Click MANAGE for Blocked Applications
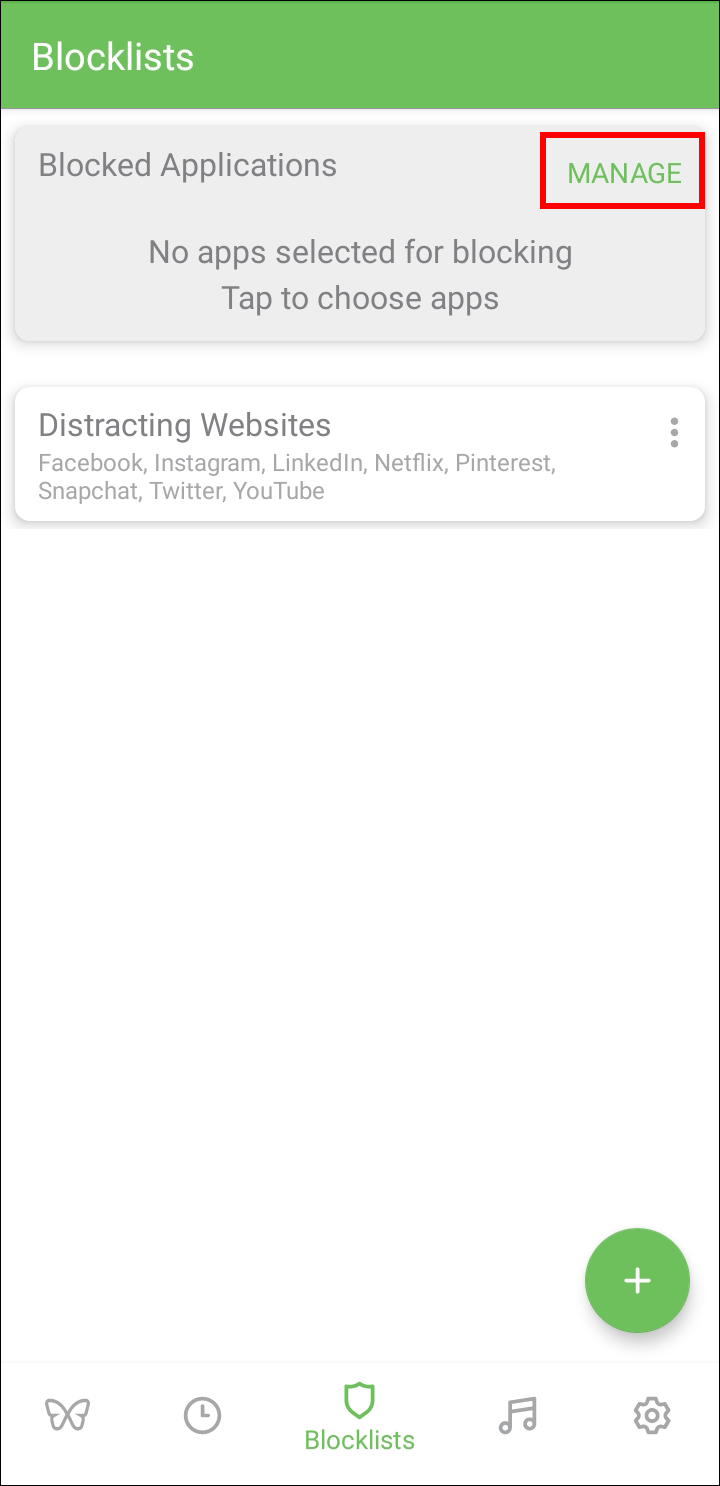 coord(623,172)
